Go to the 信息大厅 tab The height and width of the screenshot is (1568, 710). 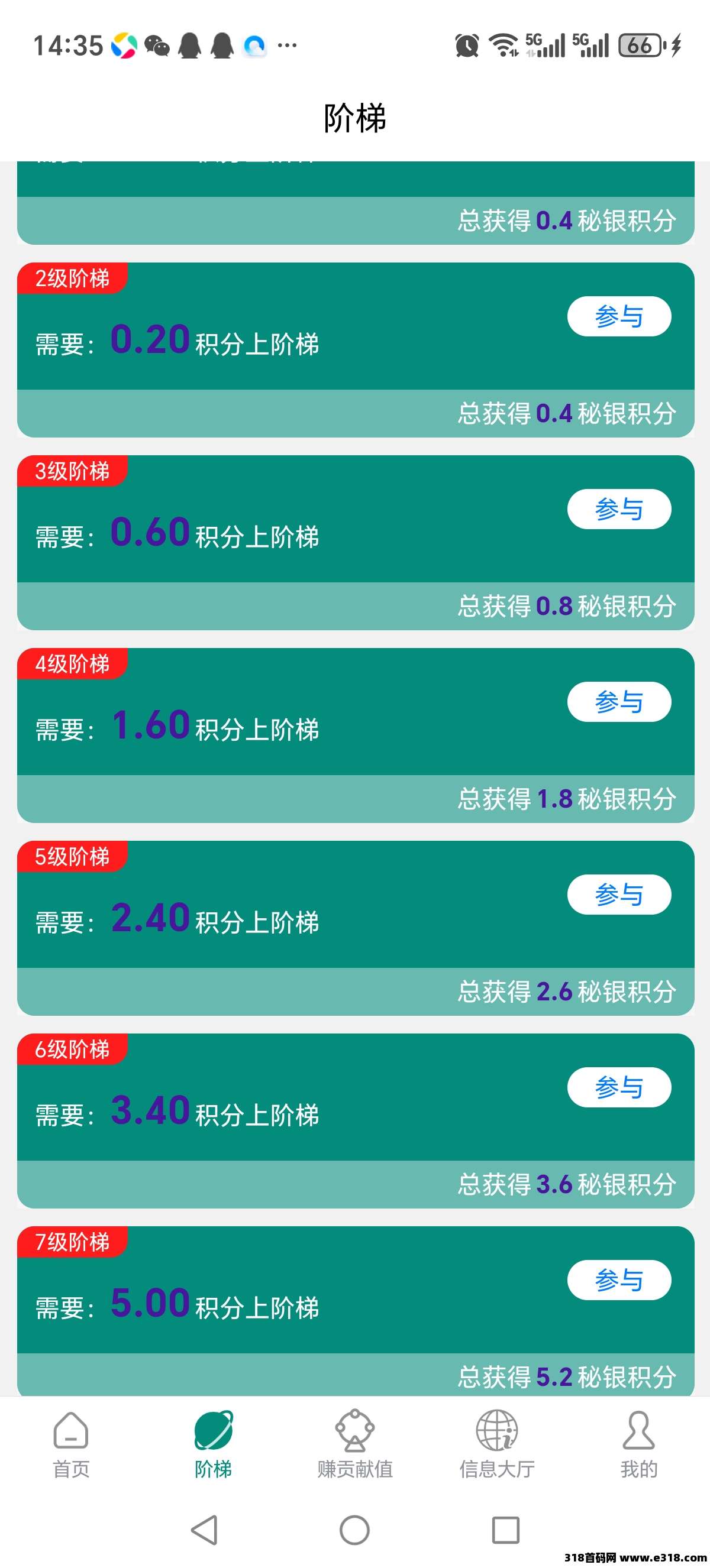[x=497, y=1444]
